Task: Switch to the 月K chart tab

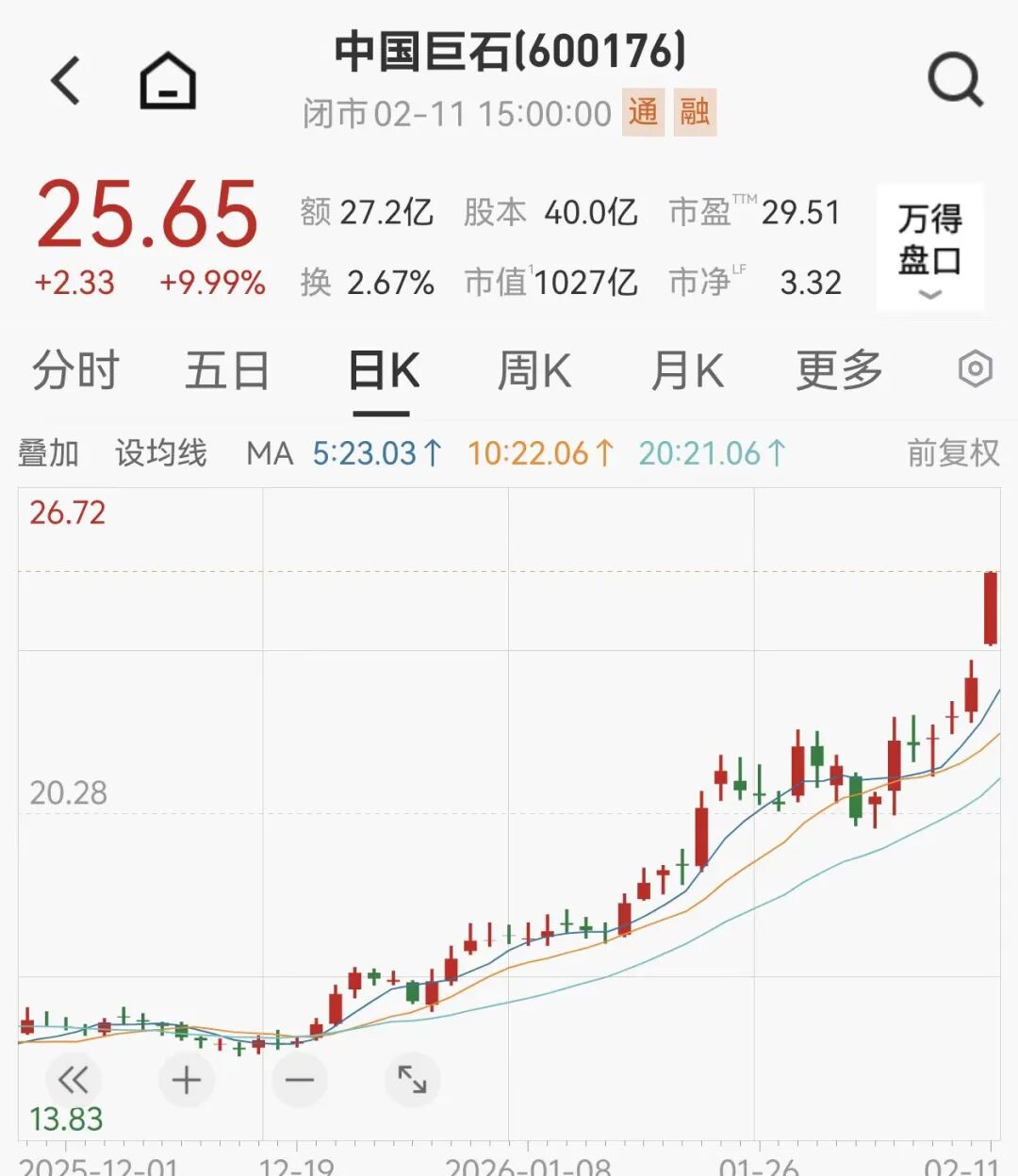Action: pyautogui.click(x=687, y=370)
